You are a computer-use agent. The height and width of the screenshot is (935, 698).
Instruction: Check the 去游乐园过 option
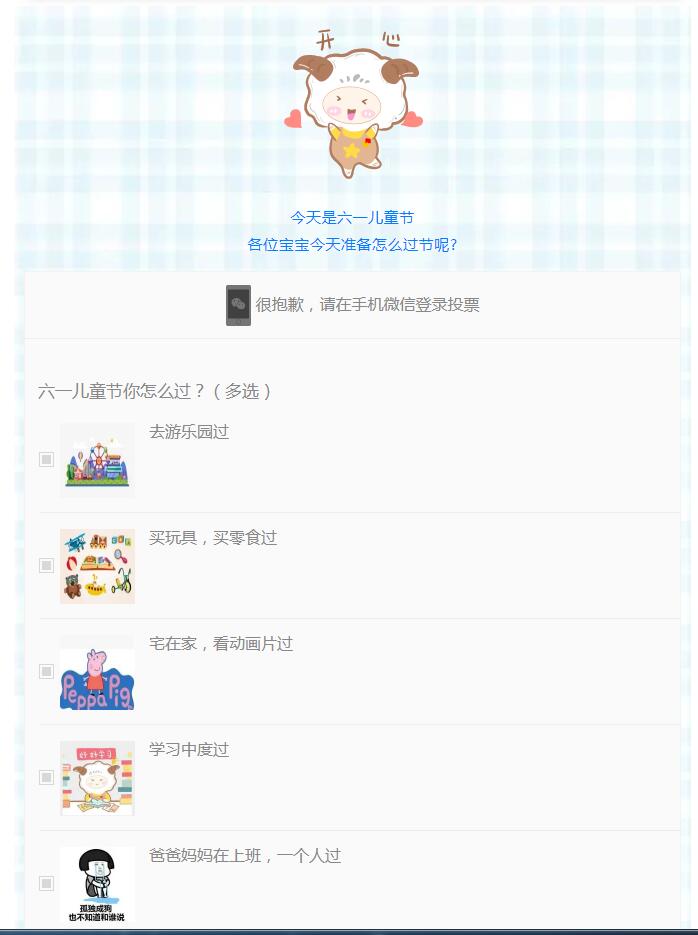point(46,459)
